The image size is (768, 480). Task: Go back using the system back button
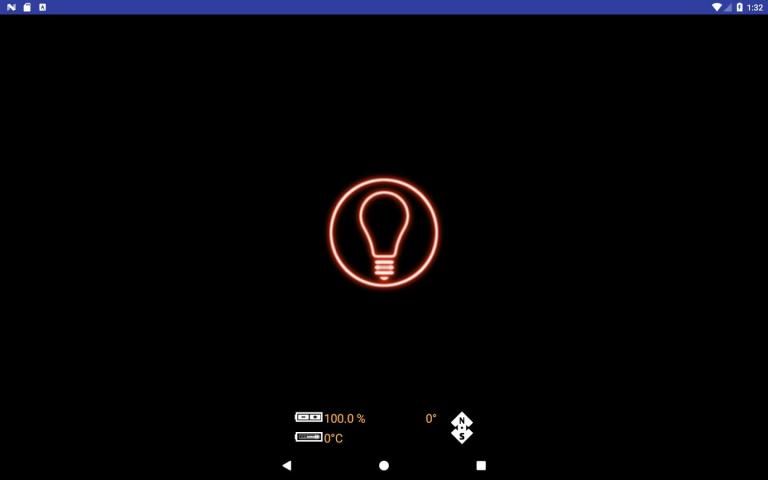click(287, 465)
